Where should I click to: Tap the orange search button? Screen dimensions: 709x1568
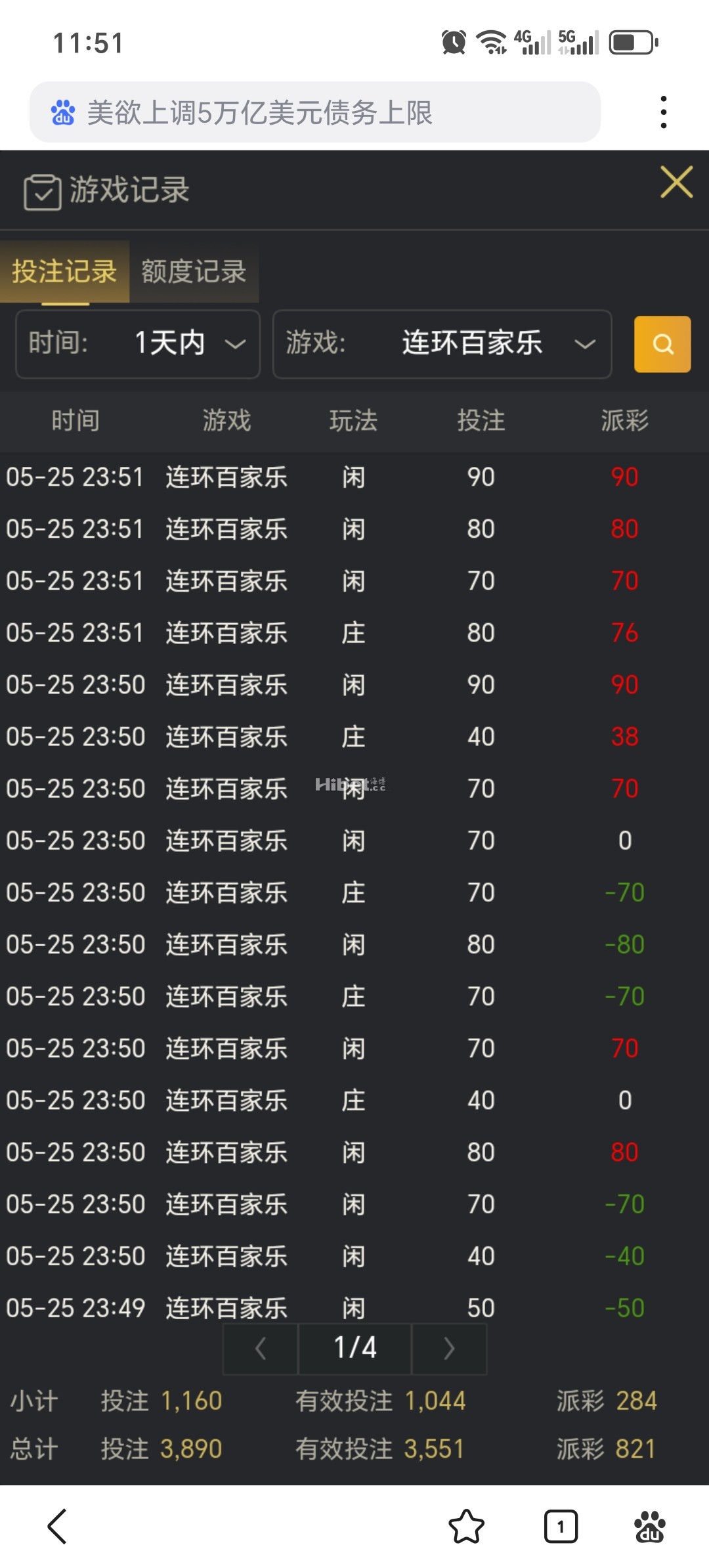[x=662, y=344]
